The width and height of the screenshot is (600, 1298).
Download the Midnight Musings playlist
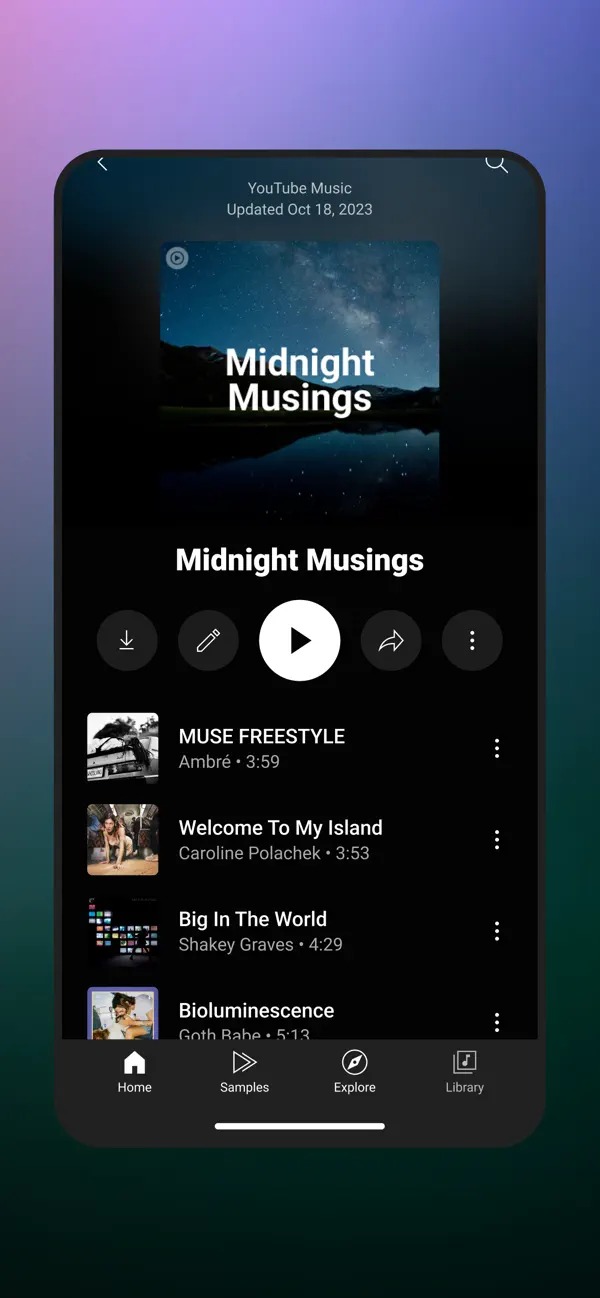(127, 641)
